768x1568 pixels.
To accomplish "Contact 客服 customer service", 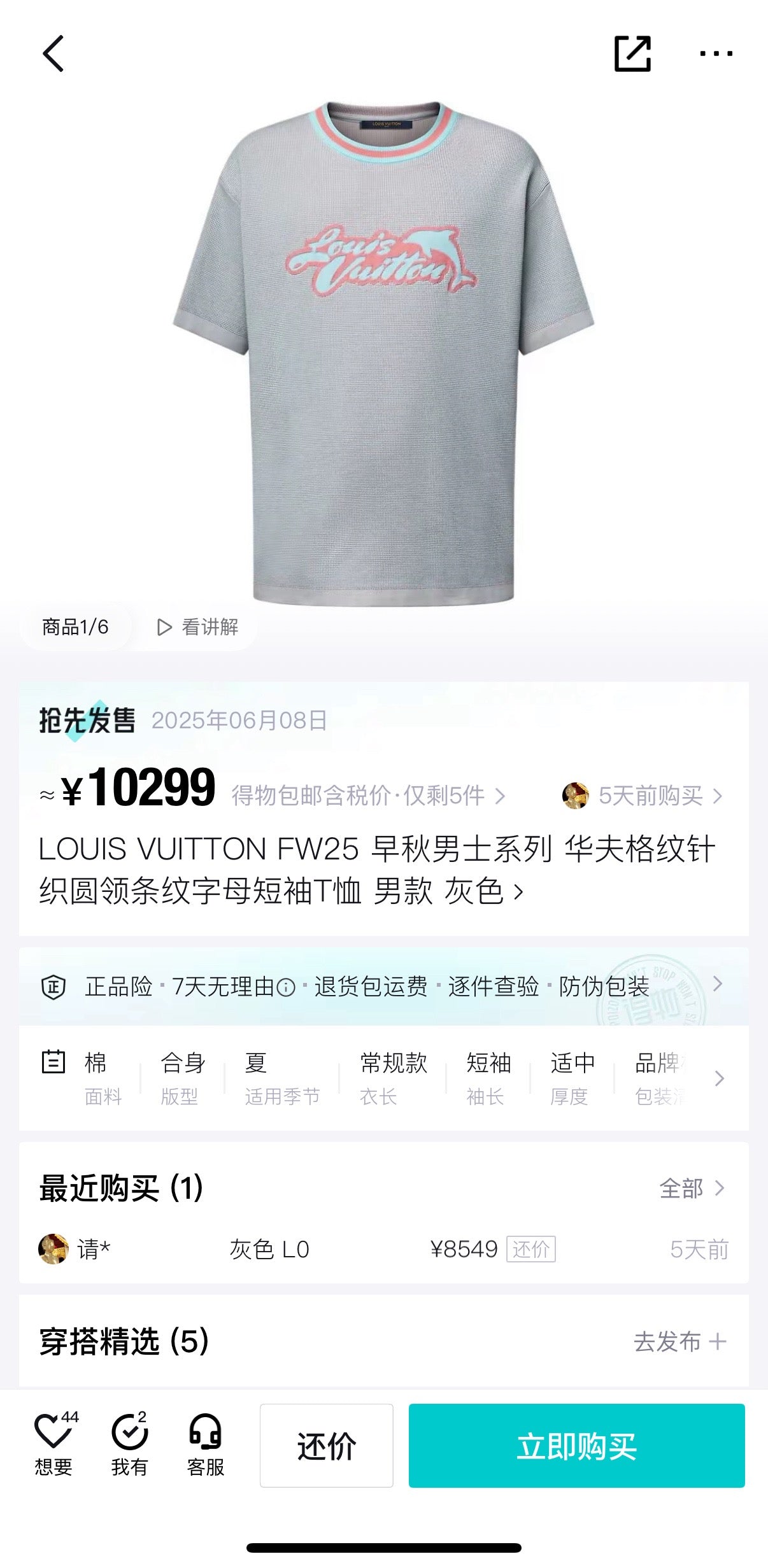I will (x=205, y=1444).
